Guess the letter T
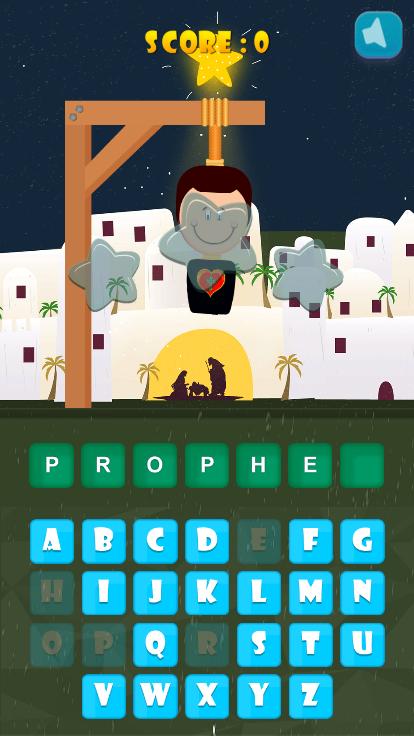The image size is (414, 736). pyautogui.click(x=311, y=644)
